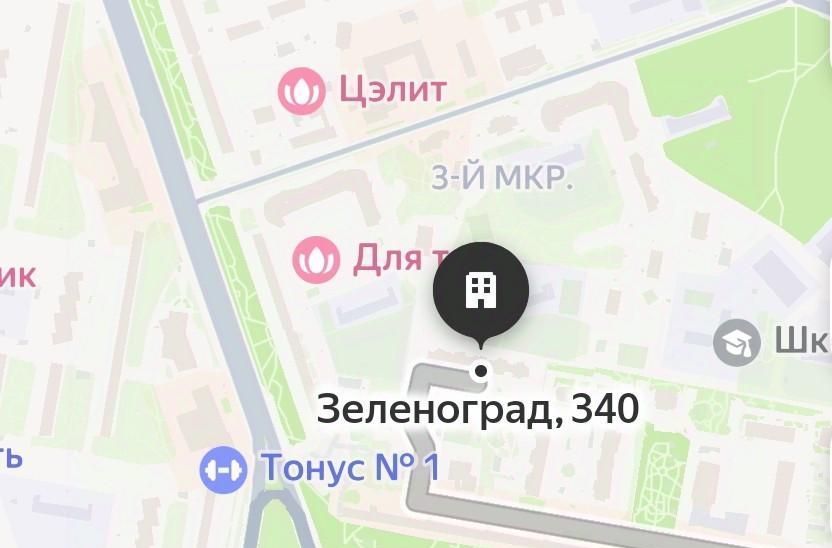Screen dimensions: 832x548
Task: Open the Тонус № 1 gym marker
Action: click(x=221, y=468)
